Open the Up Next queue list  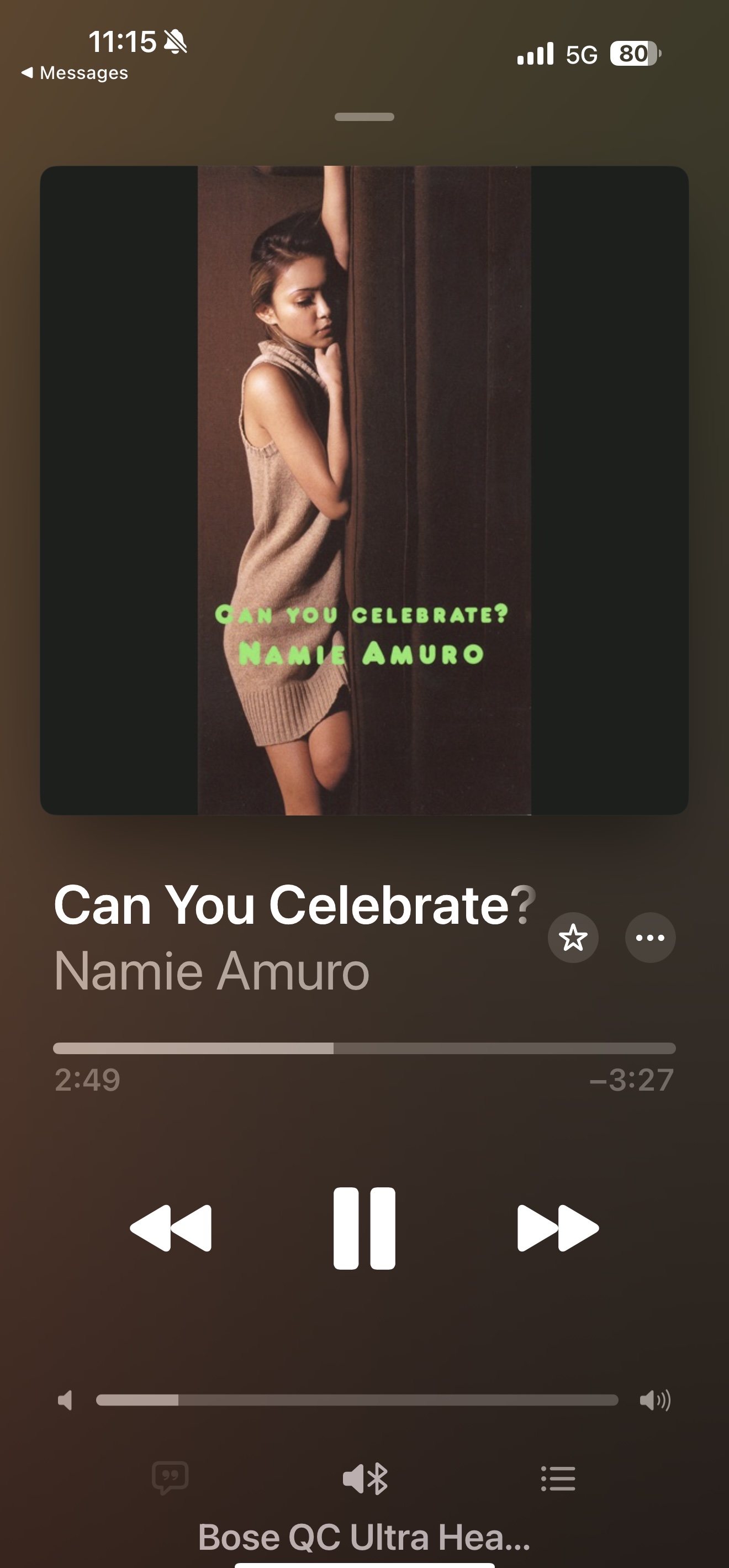[x=558, y=1478]
